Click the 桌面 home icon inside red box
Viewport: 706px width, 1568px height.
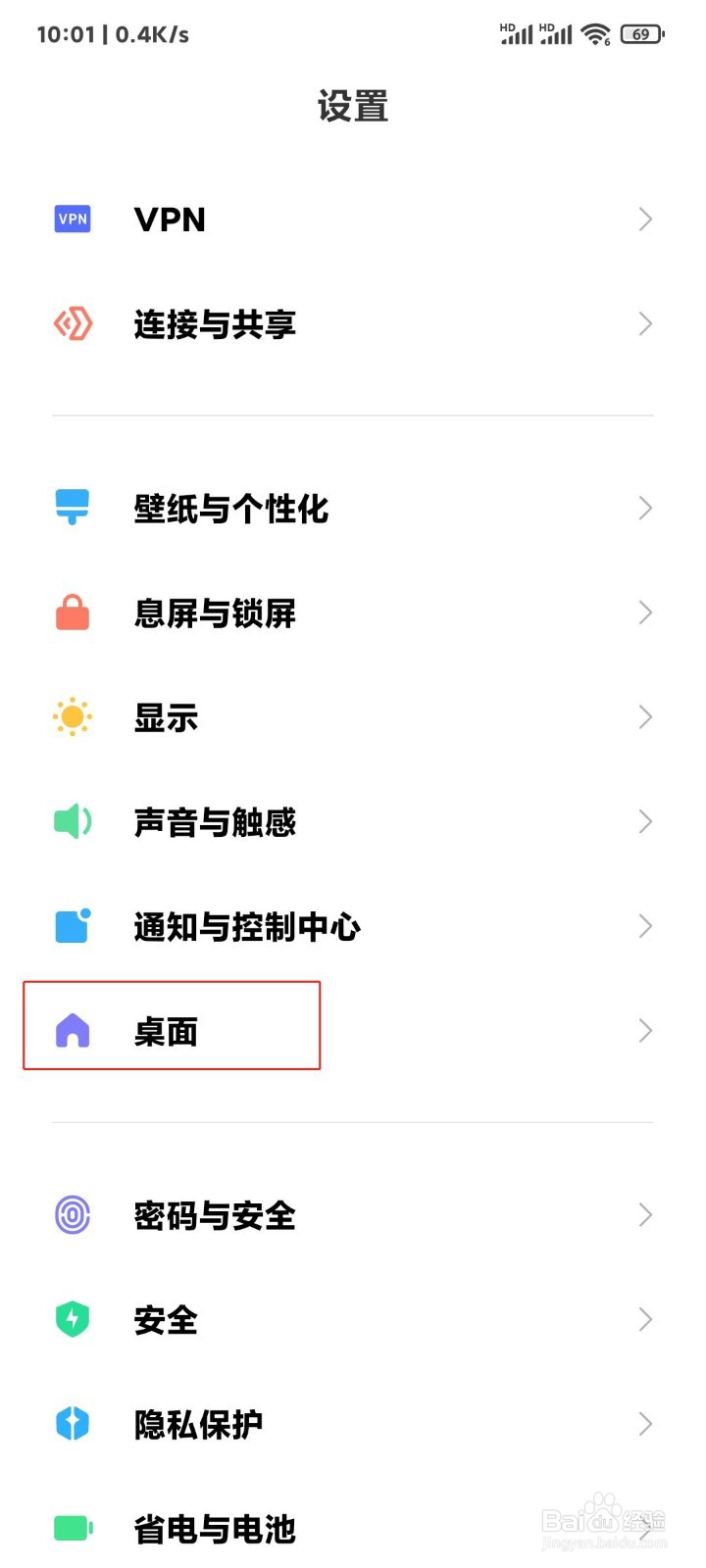(72, 1030)
